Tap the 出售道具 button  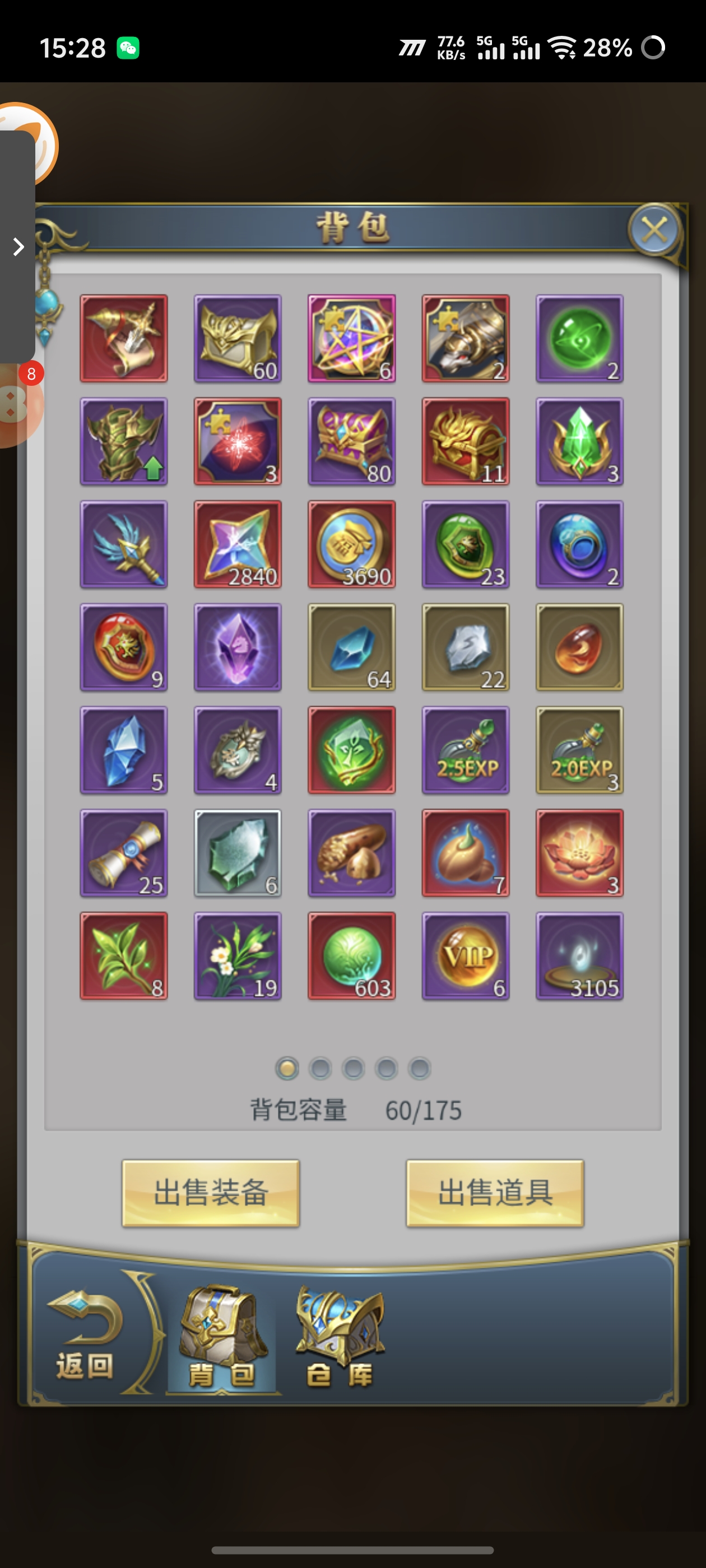click(495, 1192)
